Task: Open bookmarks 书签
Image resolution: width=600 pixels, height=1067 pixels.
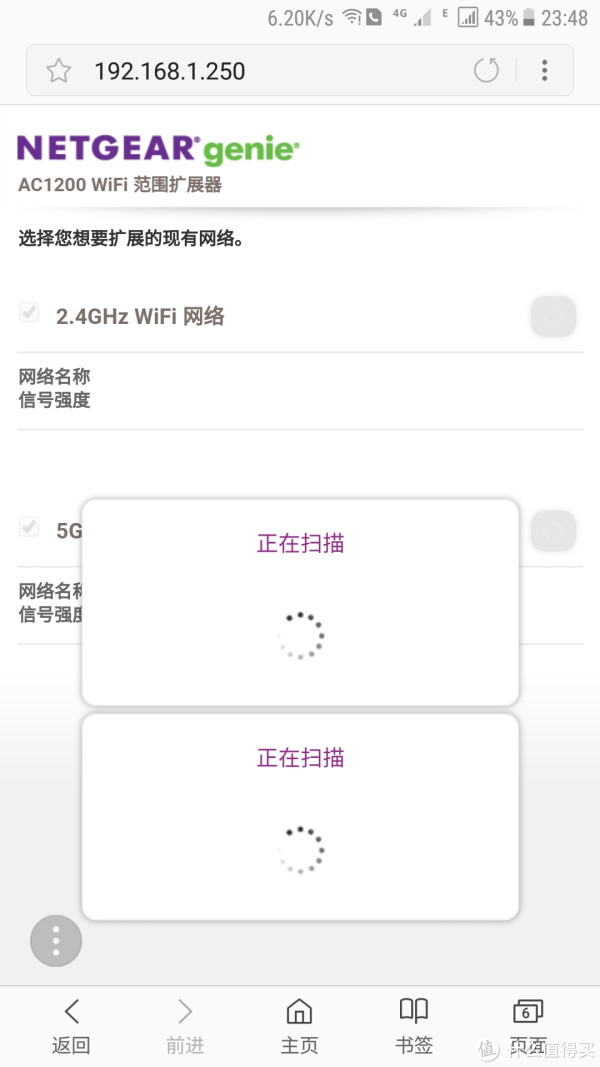Action: (413, 1025)
